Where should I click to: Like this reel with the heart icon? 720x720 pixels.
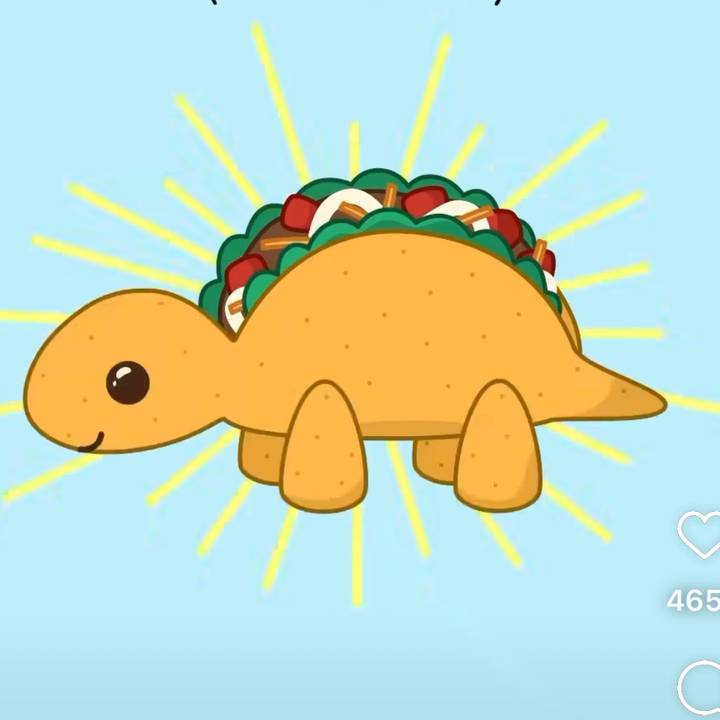pos(701,534)
